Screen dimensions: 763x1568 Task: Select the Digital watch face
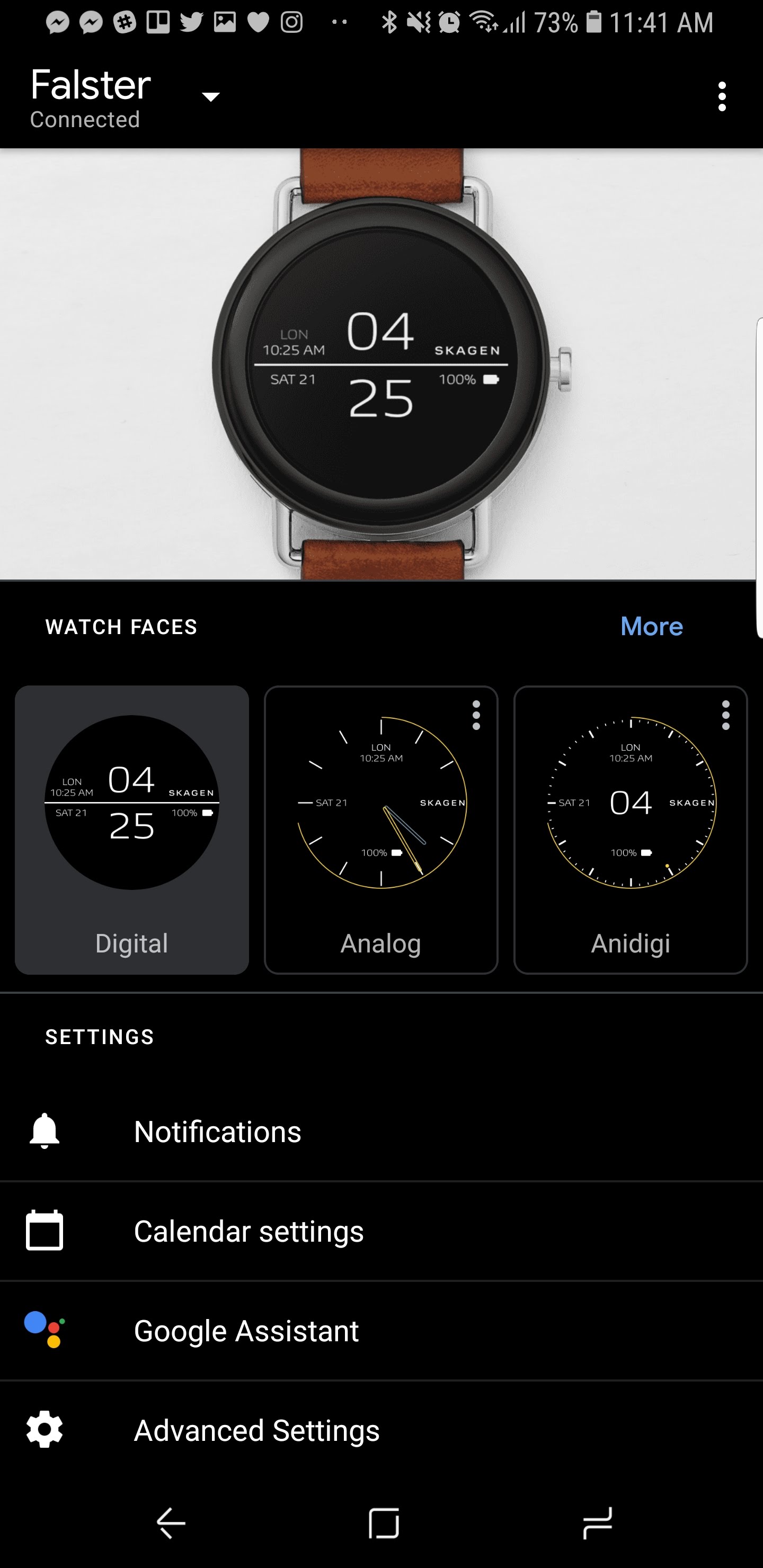click(x=131, y=830)
